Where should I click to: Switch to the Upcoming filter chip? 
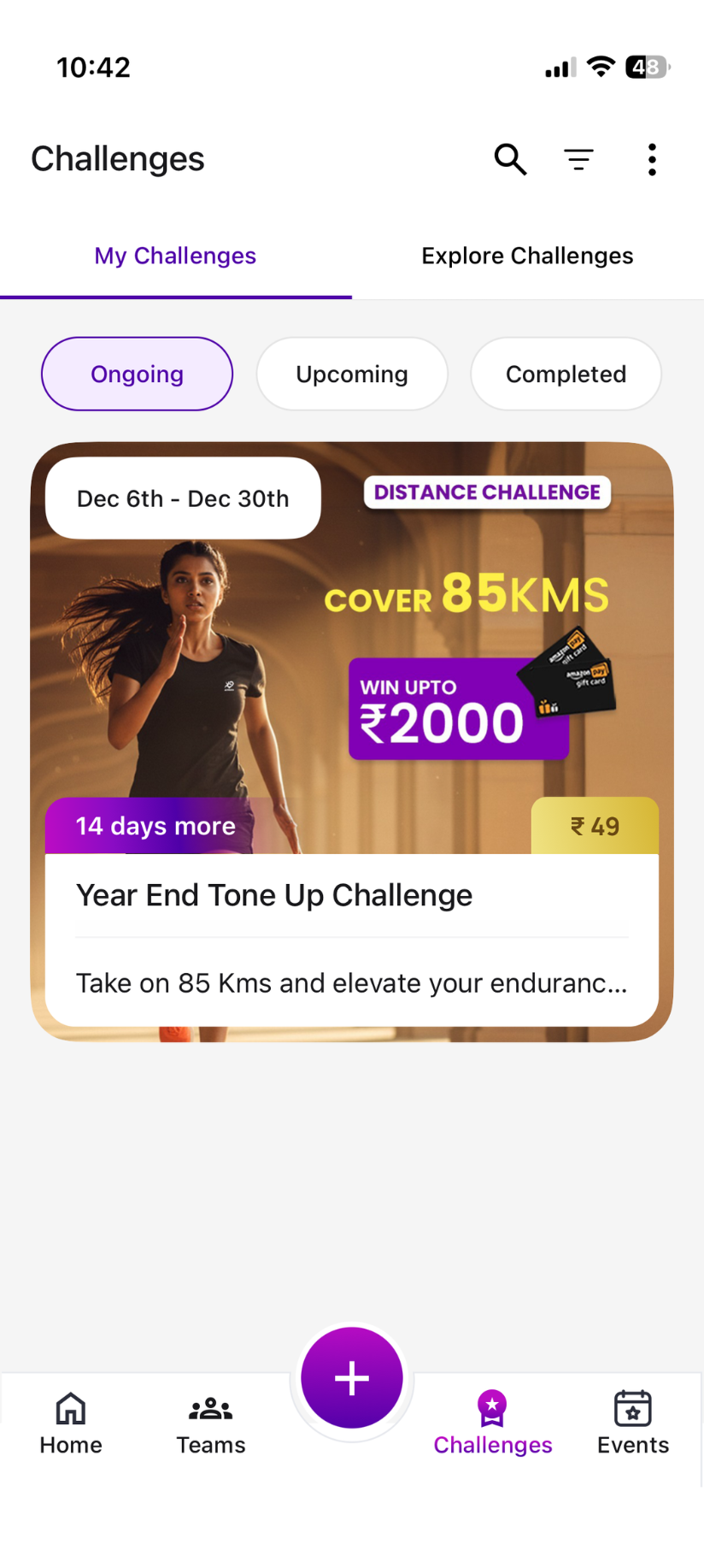(x=351, y=374)
